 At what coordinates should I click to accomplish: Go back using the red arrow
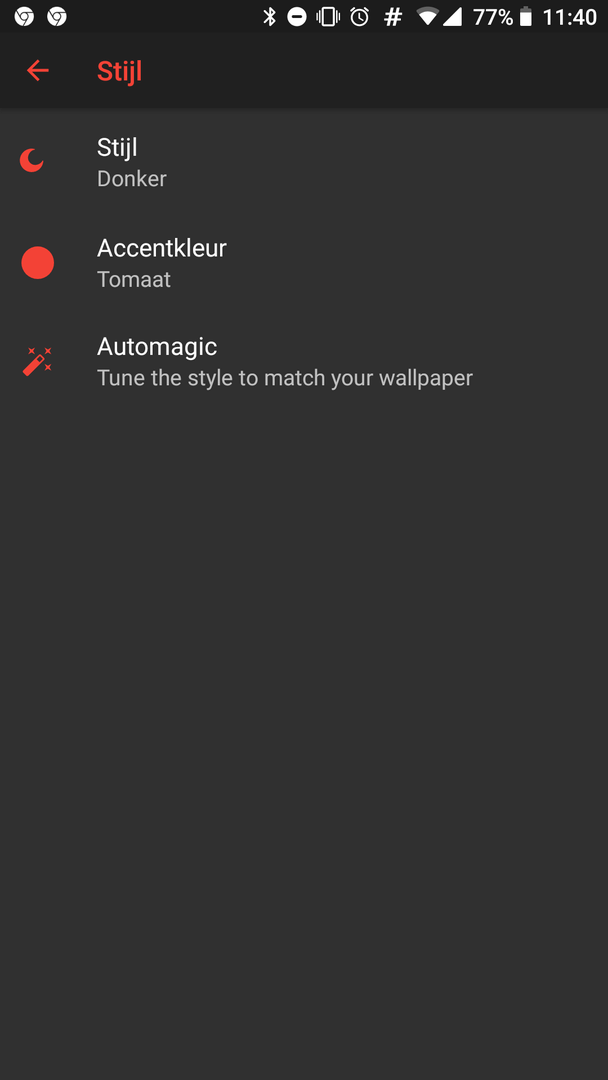tap(37, 70)
